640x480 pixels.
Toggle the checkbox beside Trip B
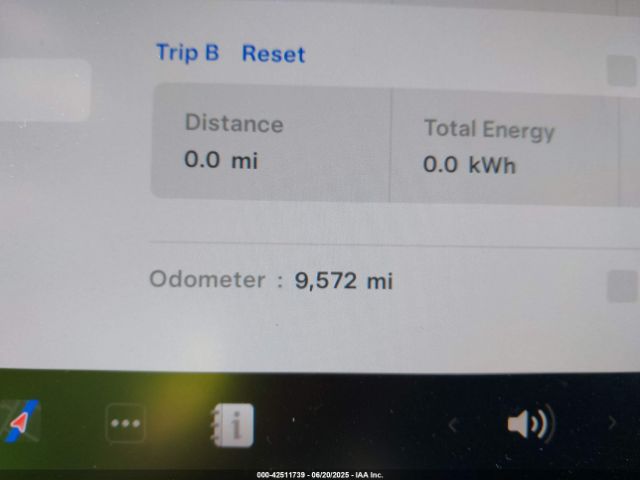click(620, 70)
